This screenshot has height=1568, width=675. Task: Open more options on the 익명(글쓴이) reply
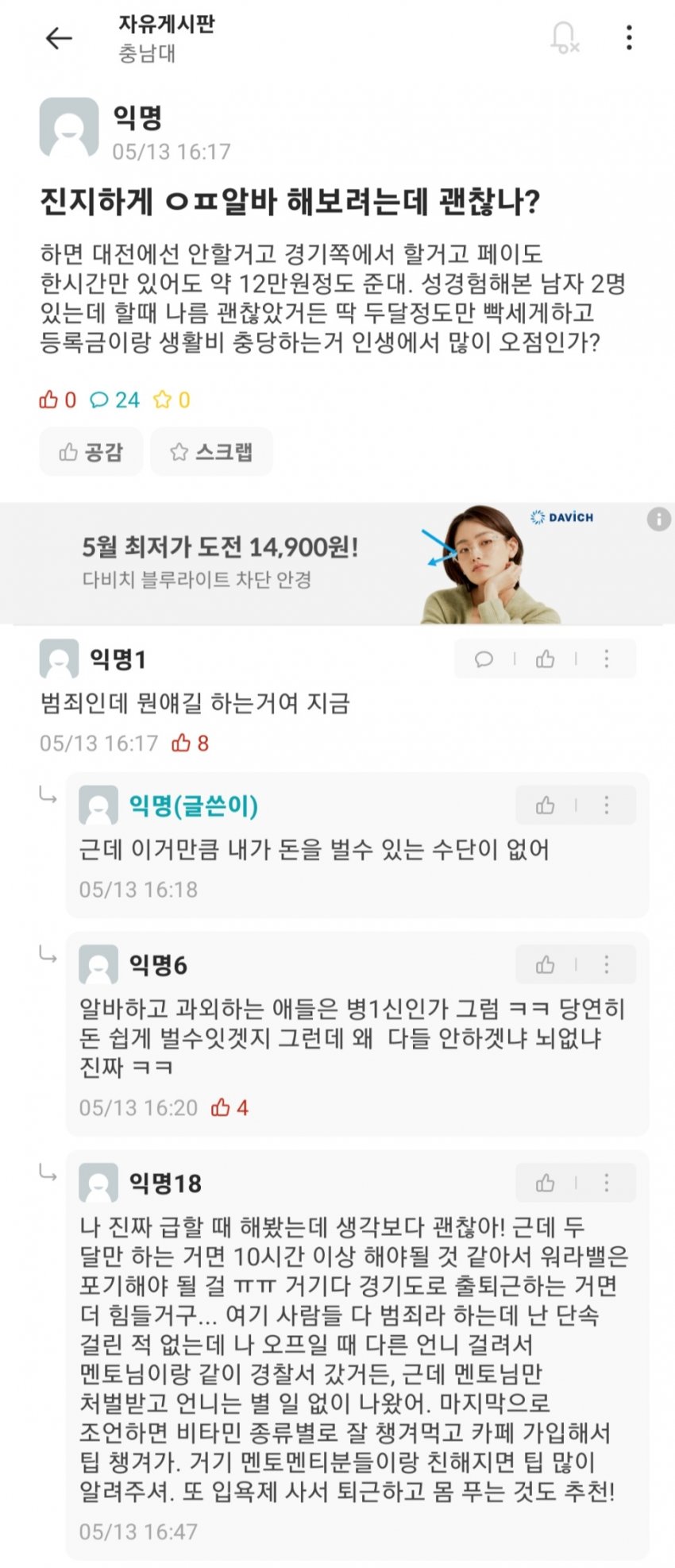coord(607,805)
